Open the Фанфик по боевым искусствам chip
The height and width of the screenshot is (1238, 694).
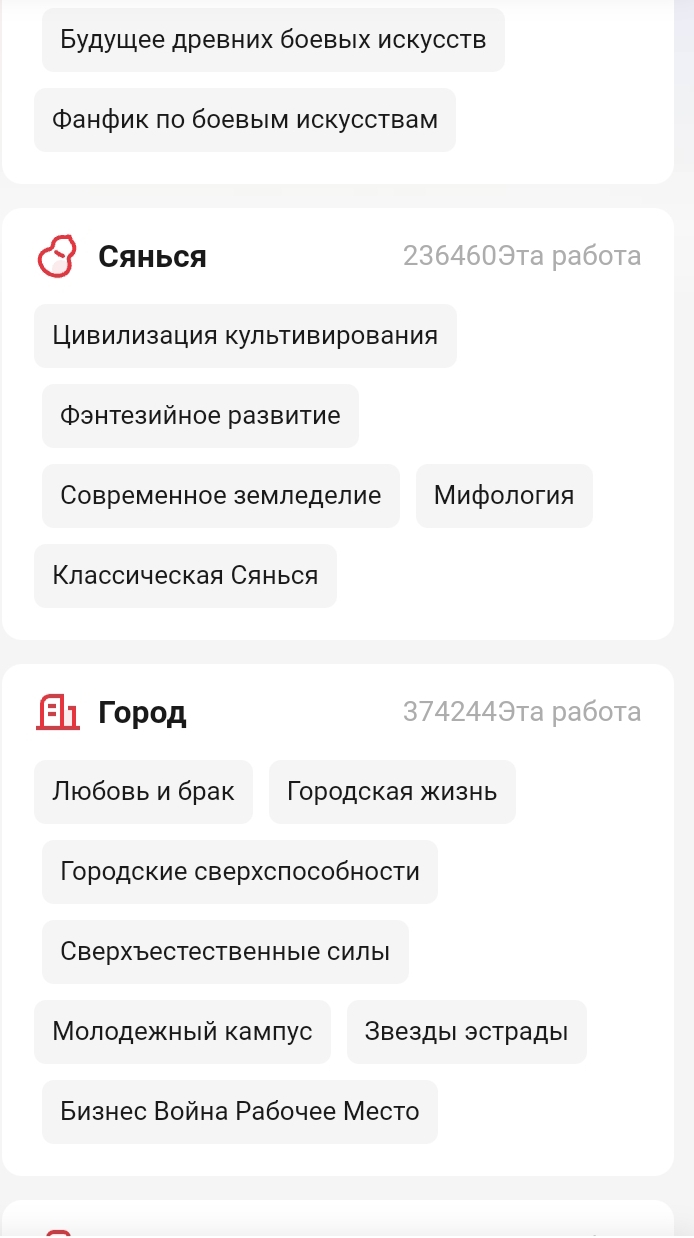245,120
